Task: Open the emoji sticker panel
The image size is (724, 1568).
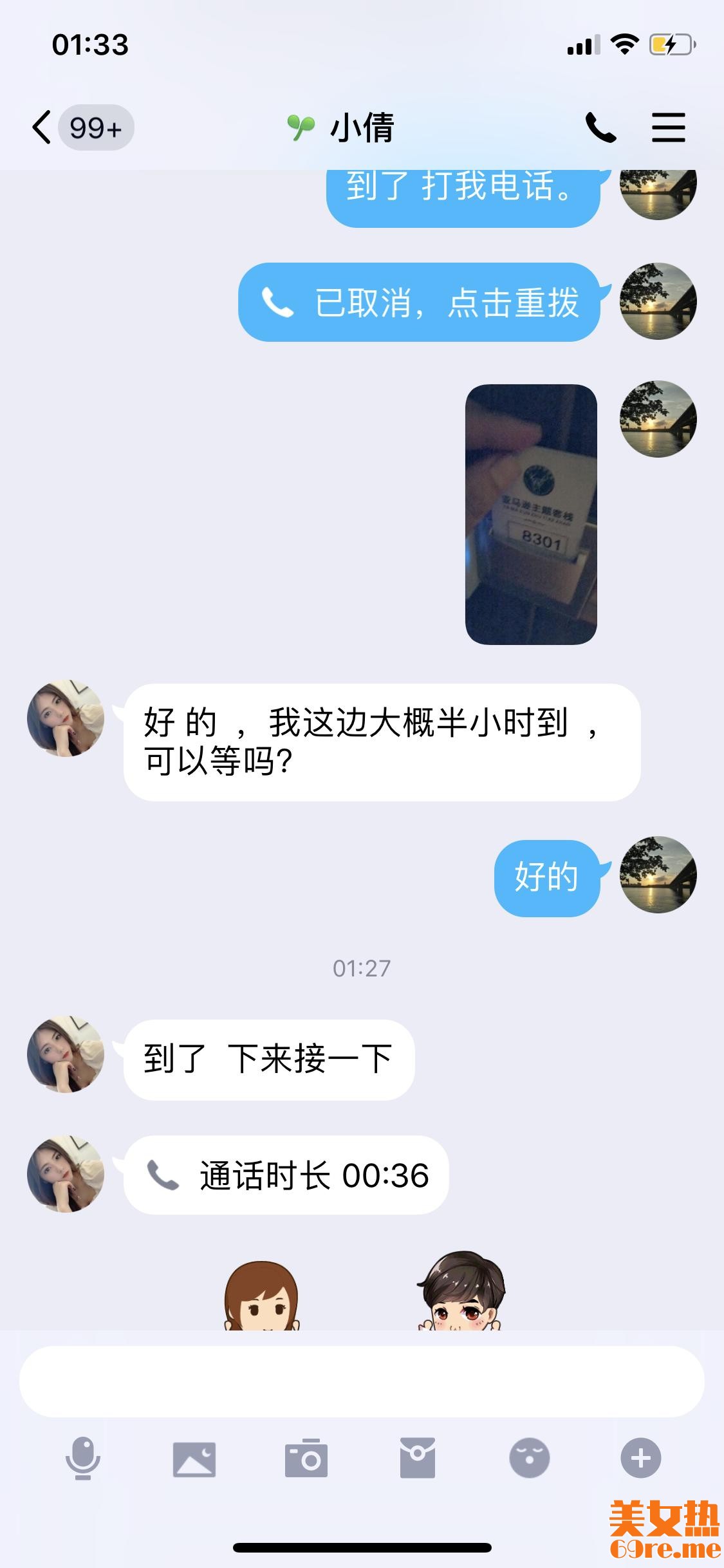Action: [x=530, y=1459]
